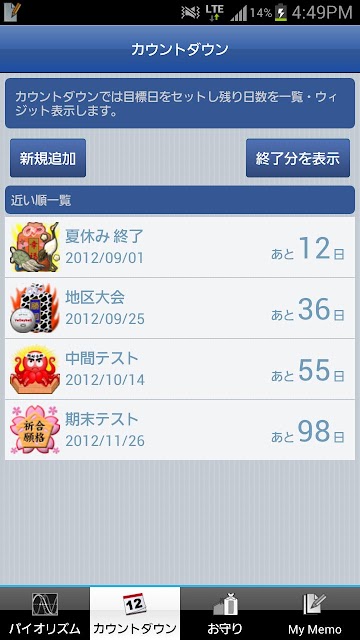Open the 夏休み 終了 countdown entry
The height and width of the screenshot is (640, 360).
[180, 247]
